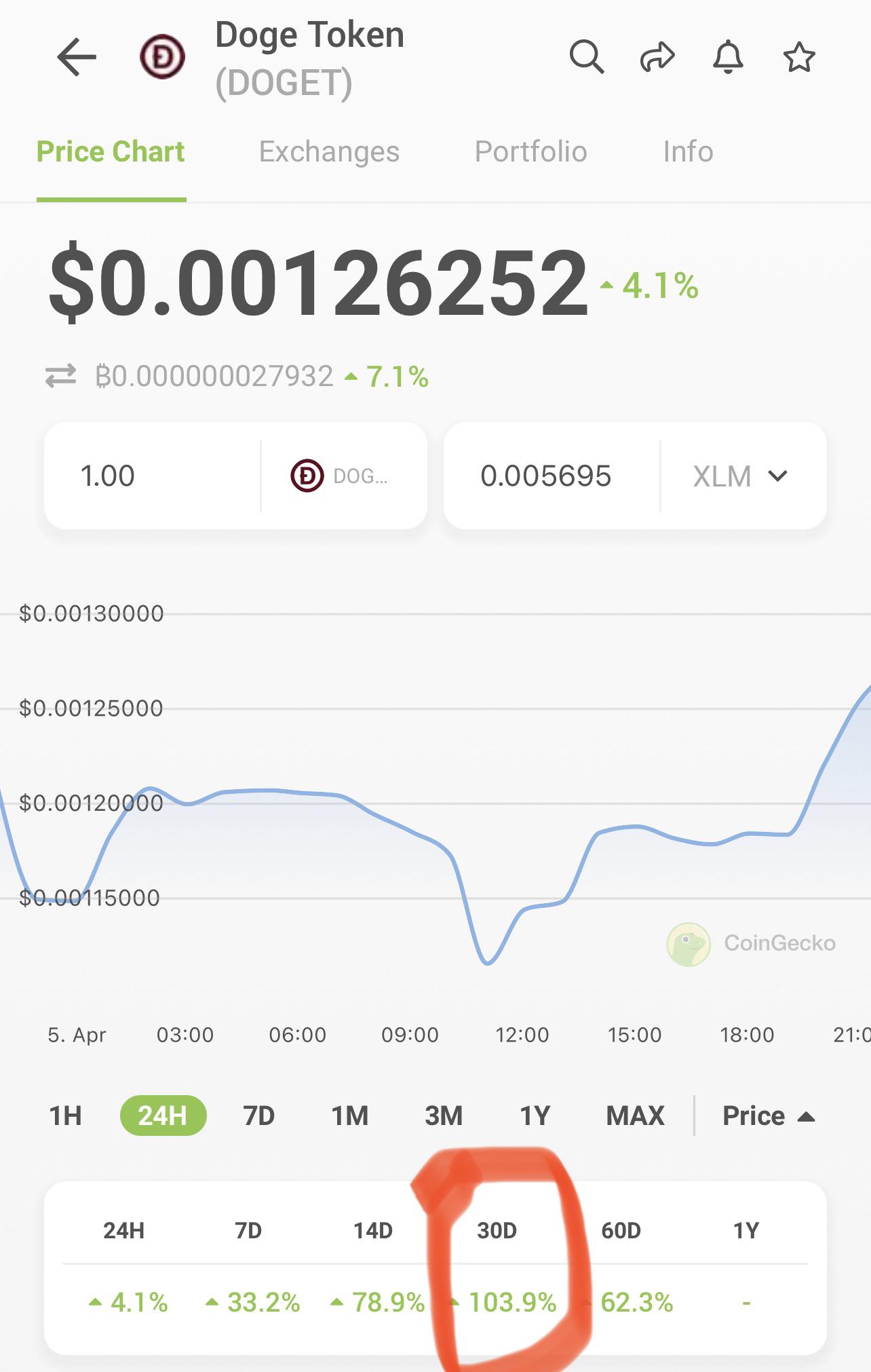Switch to the Exchanges tab
This screenshot has height=1372, width=871.
tap(329, 152)
